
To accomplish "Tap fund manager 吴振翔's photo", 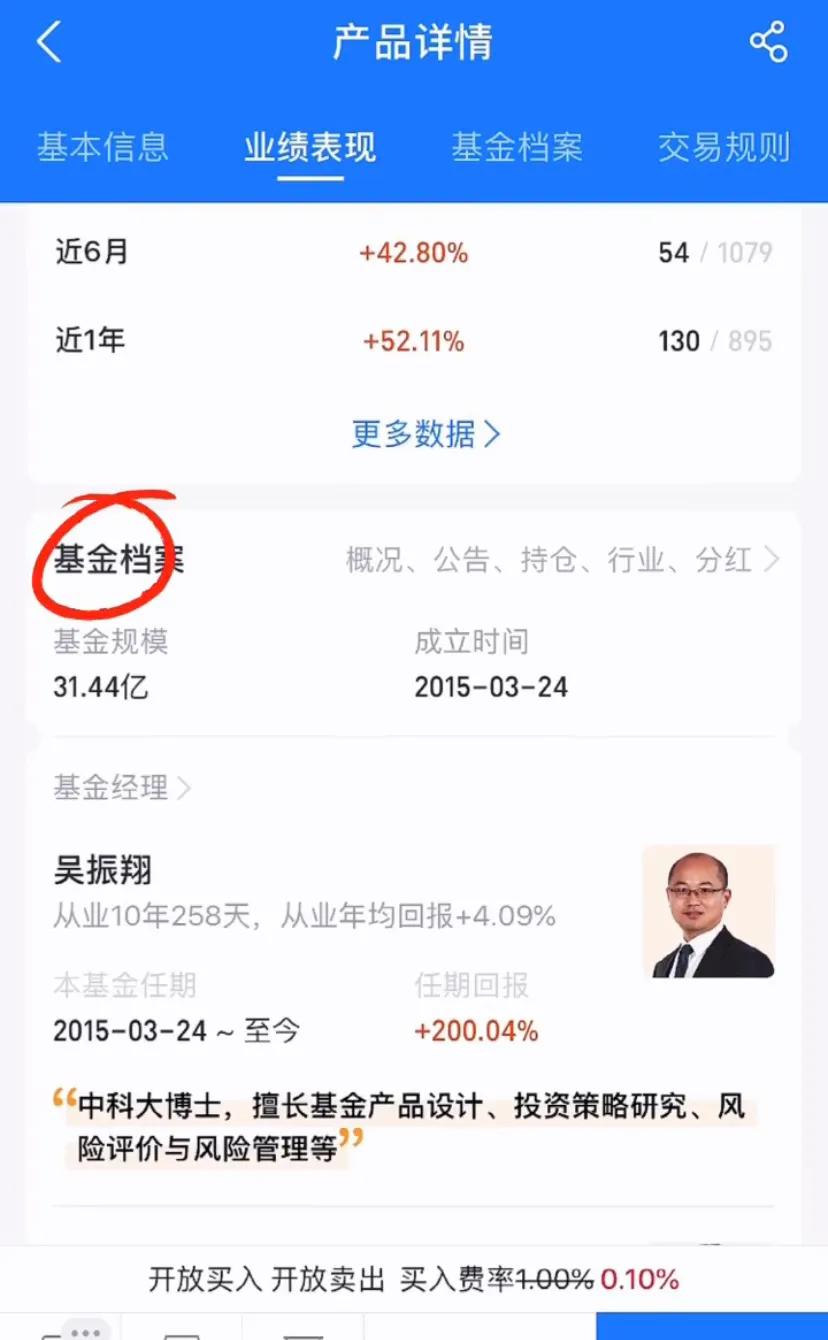I will pos(708,912).
